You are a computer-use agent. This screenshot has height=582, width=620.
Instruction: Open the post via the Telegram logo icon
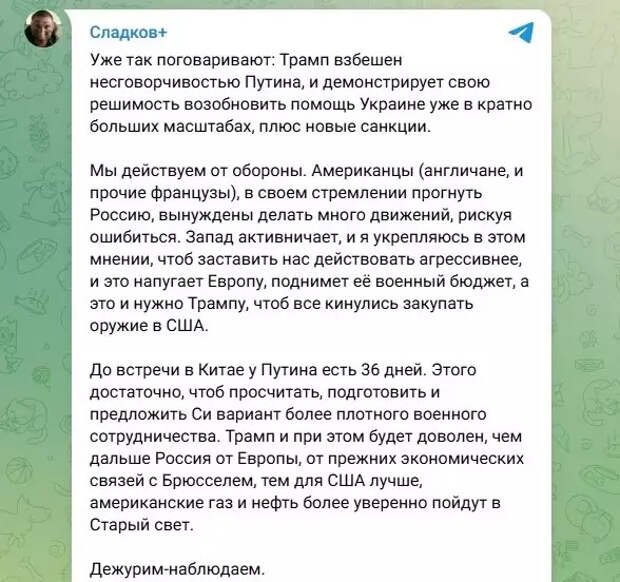click(x=520, y=32)
